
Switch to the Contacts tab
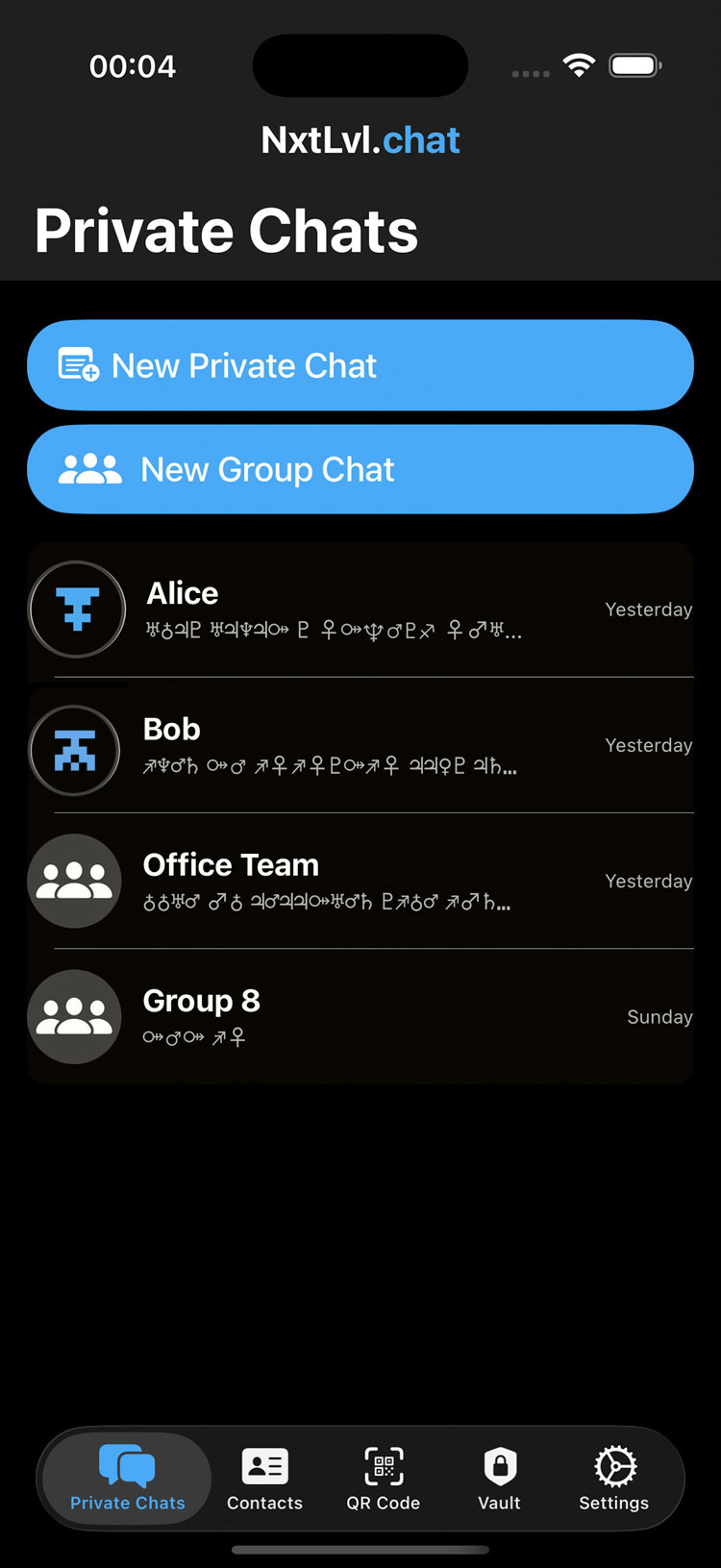(264, 1478)
